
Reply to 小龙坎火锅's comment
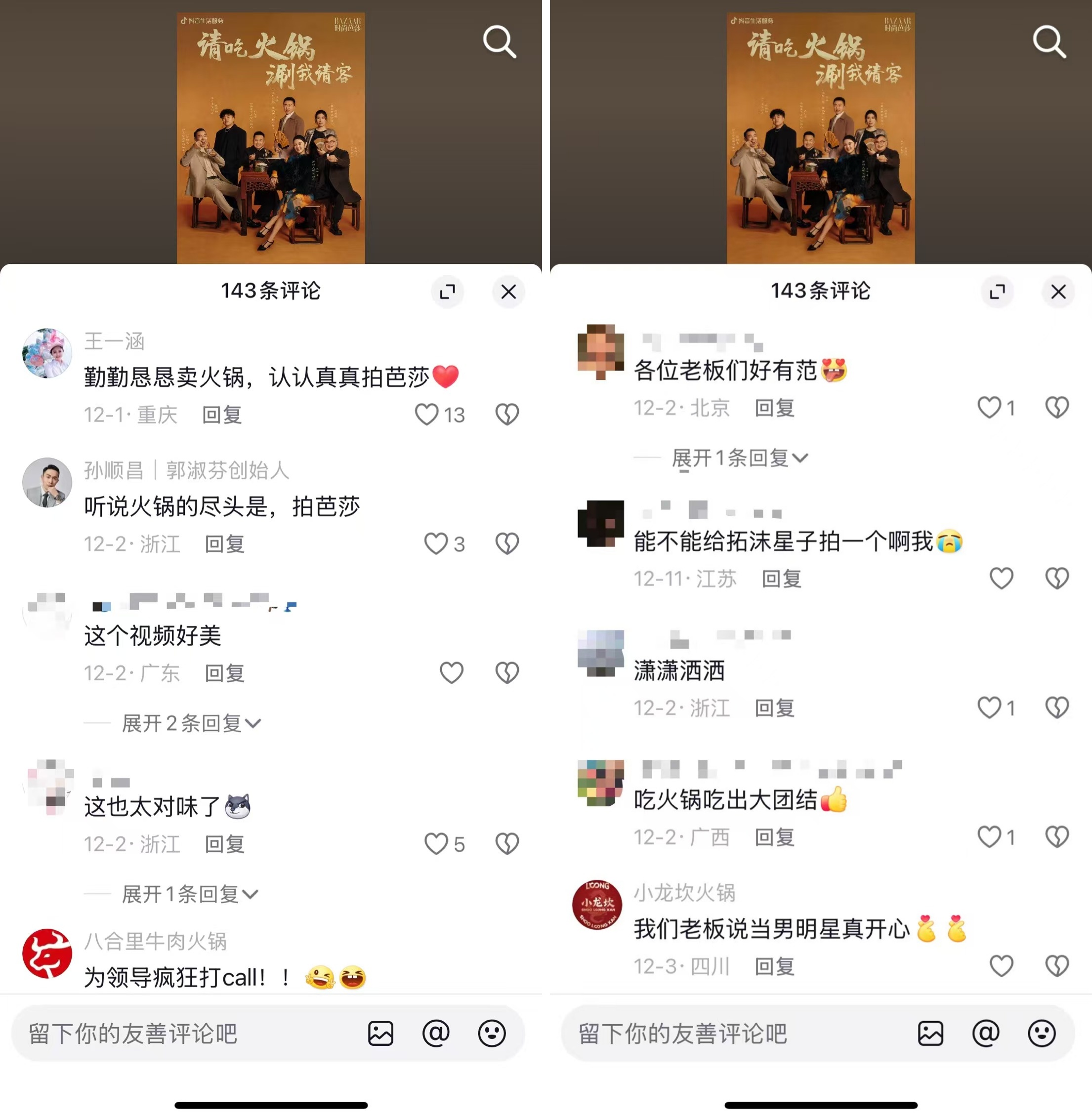pyautogui.click(x=774, y=966)
